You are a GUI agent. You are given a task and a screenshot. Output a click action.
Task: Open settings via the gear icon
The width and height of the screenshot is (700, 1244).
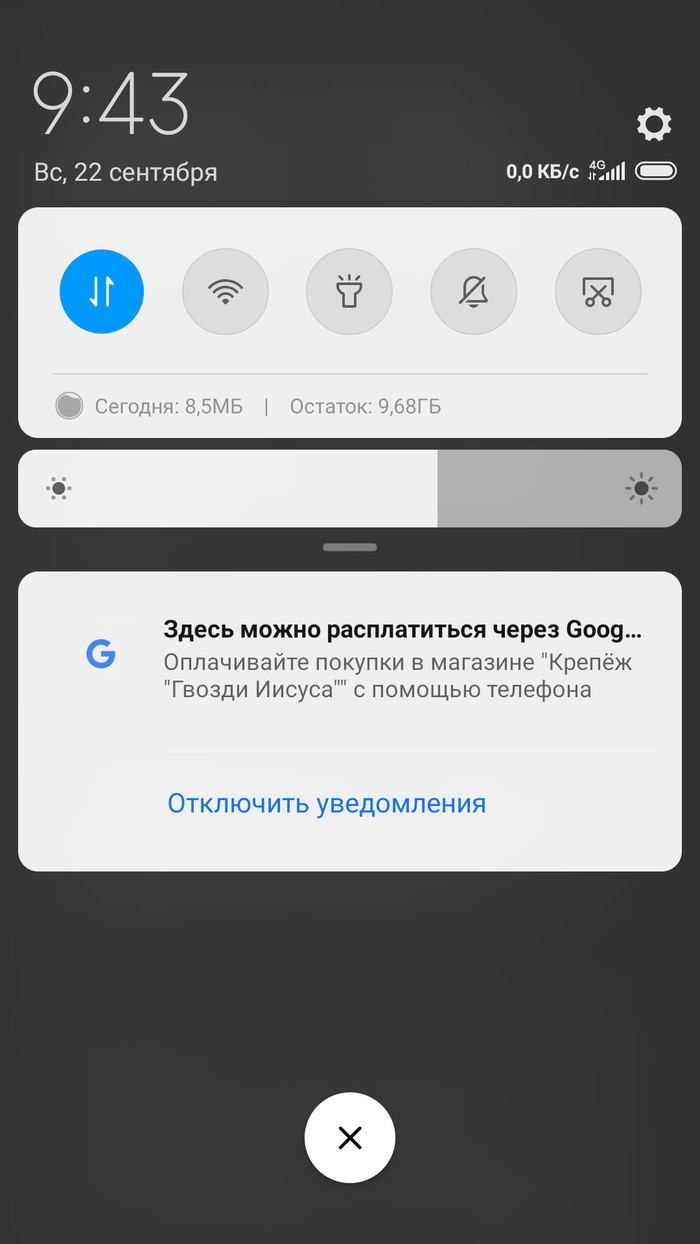[x=654, y=125]
